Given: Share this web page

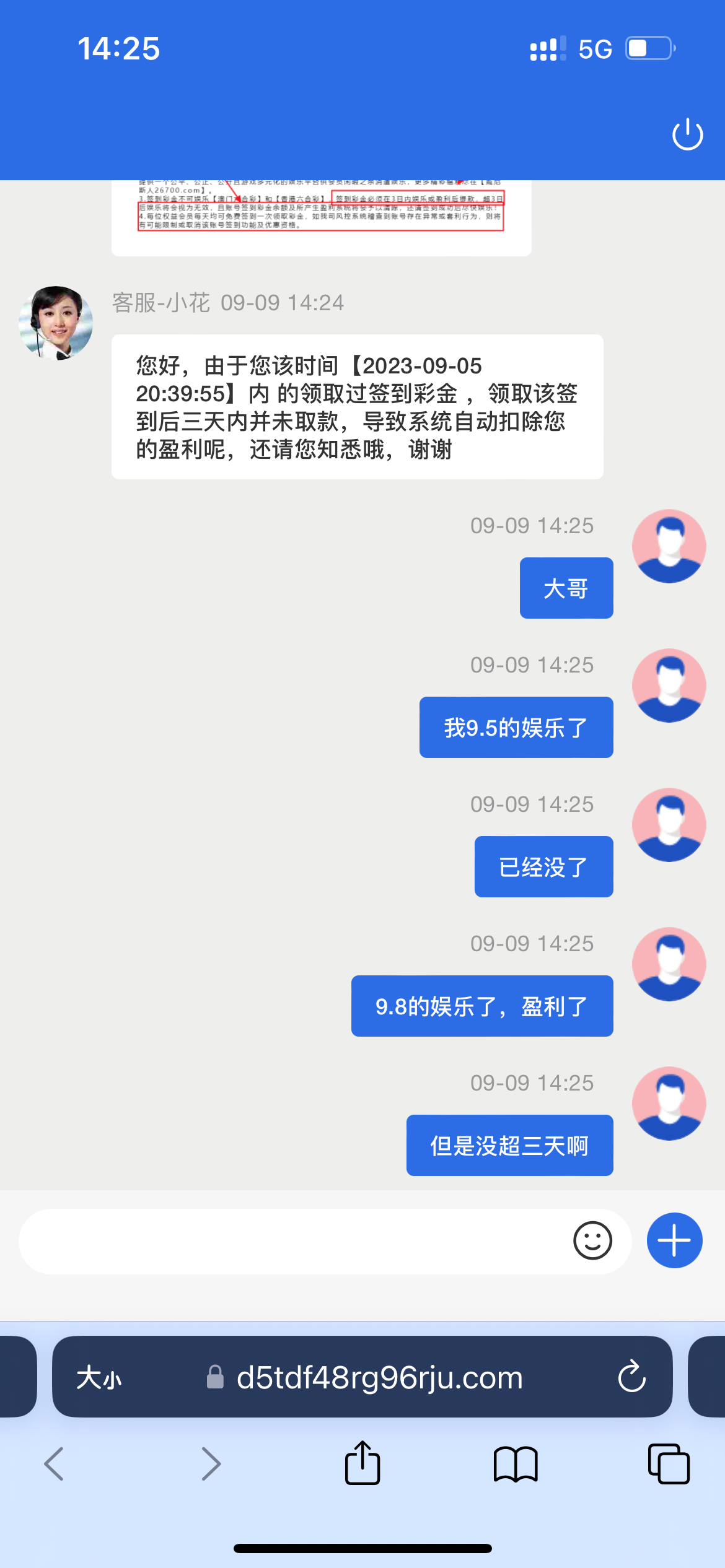Looking at the screenshot, I should tap(362, 1464).
